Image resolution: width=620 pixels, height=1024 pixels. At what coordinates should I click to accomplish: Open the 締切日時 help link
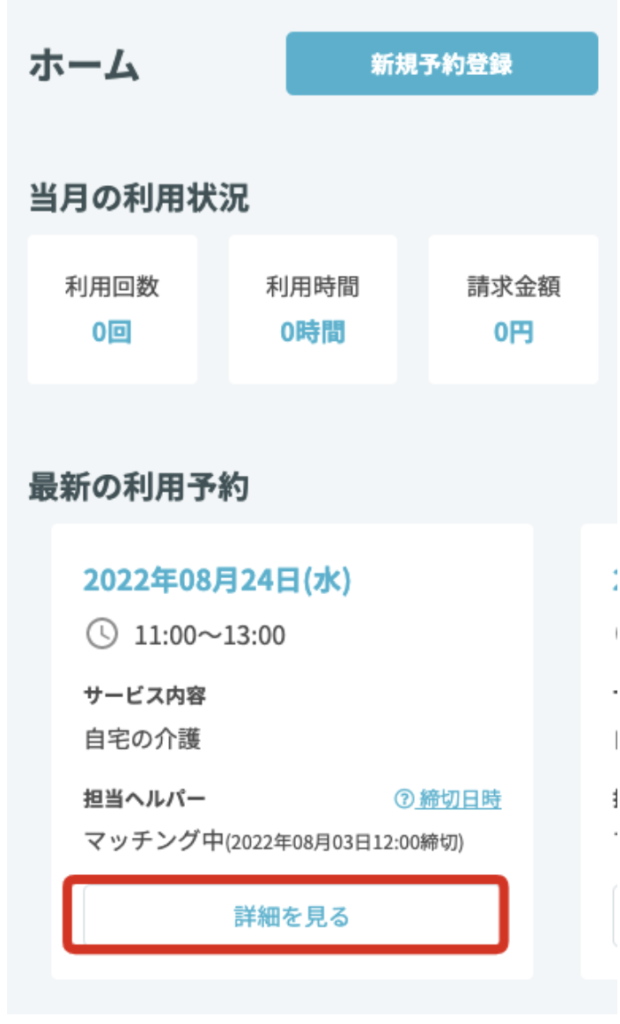[448, 799]
